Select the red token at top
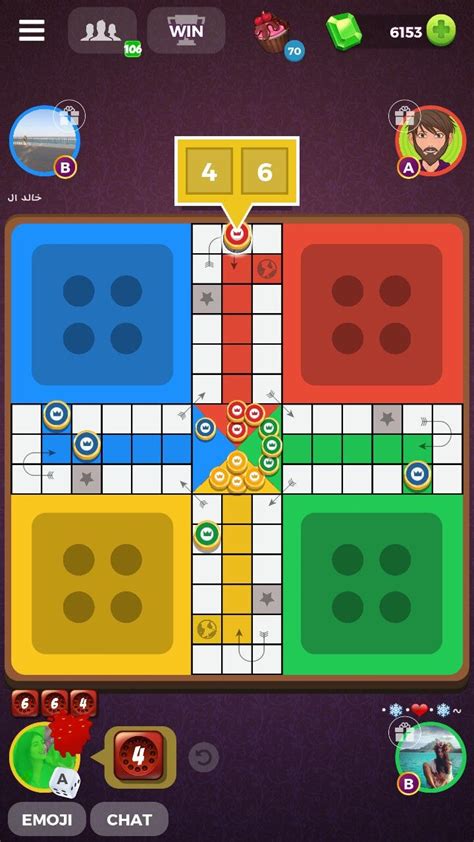 pos(237,236)
